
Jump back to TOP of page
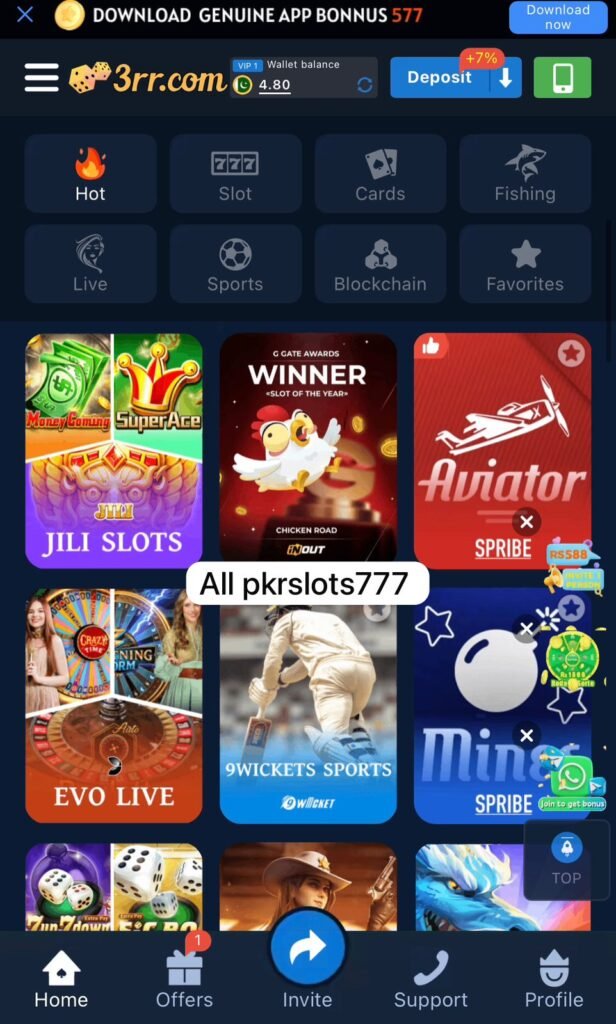coord(566,860)
